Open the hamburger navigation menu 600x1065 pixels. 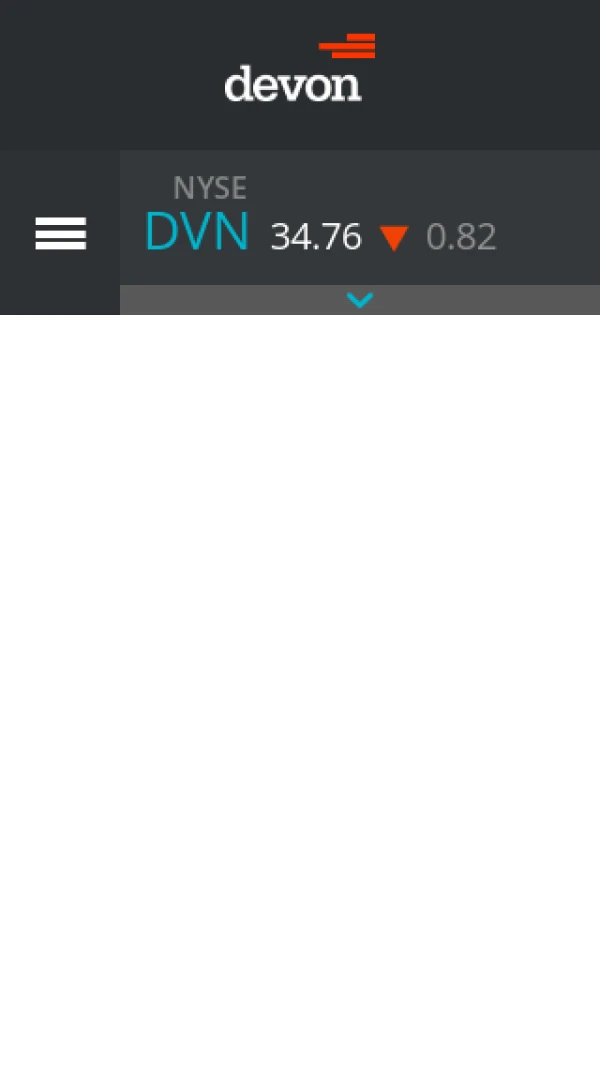pyautogui.click(x=60, y=233)
